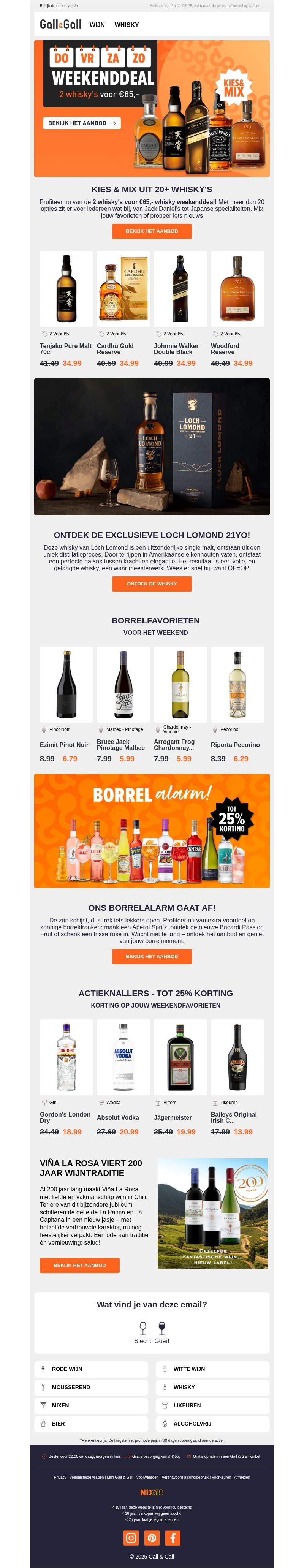The height and width of the screenshot is (1568, 304).
Task: Rate this email as Slecht
Action: [x=142, y=1331]
